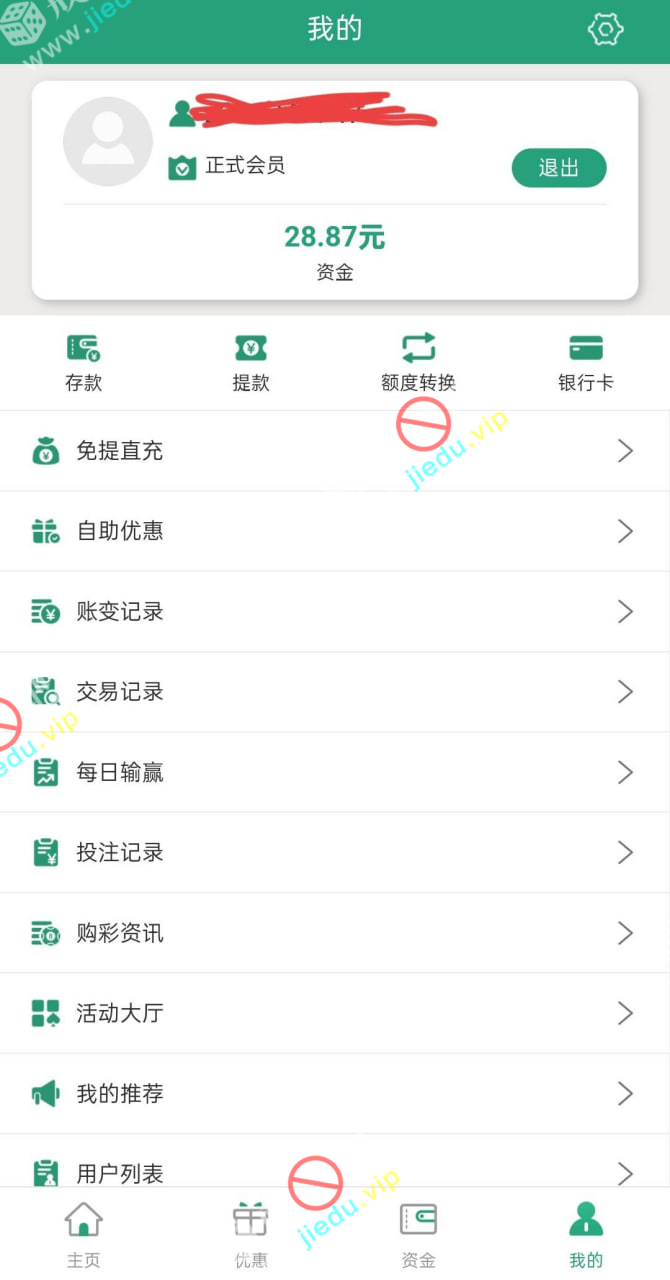Open 购彩资讯 lottery news
The height and width of the screenshot is (1280, 670).
click(335, 933)
